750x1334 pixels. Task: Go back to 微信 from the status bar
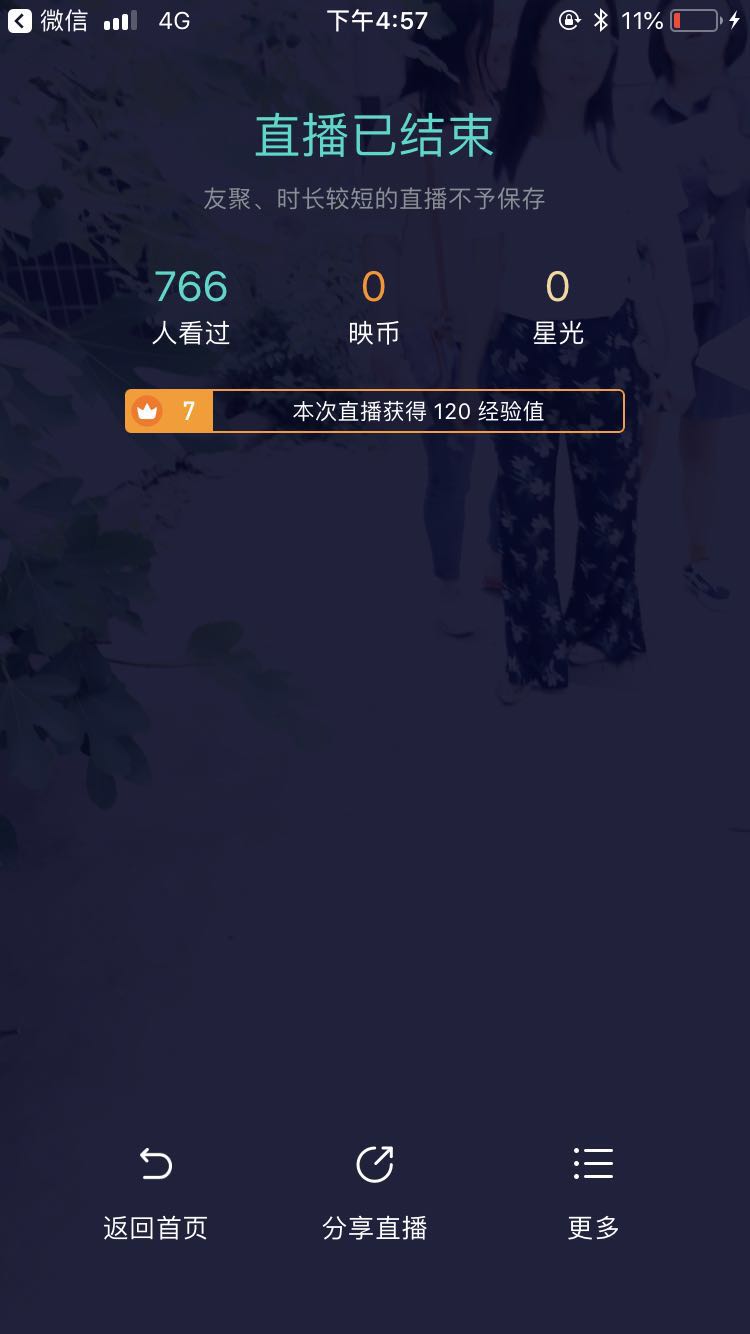coord(46,20)
